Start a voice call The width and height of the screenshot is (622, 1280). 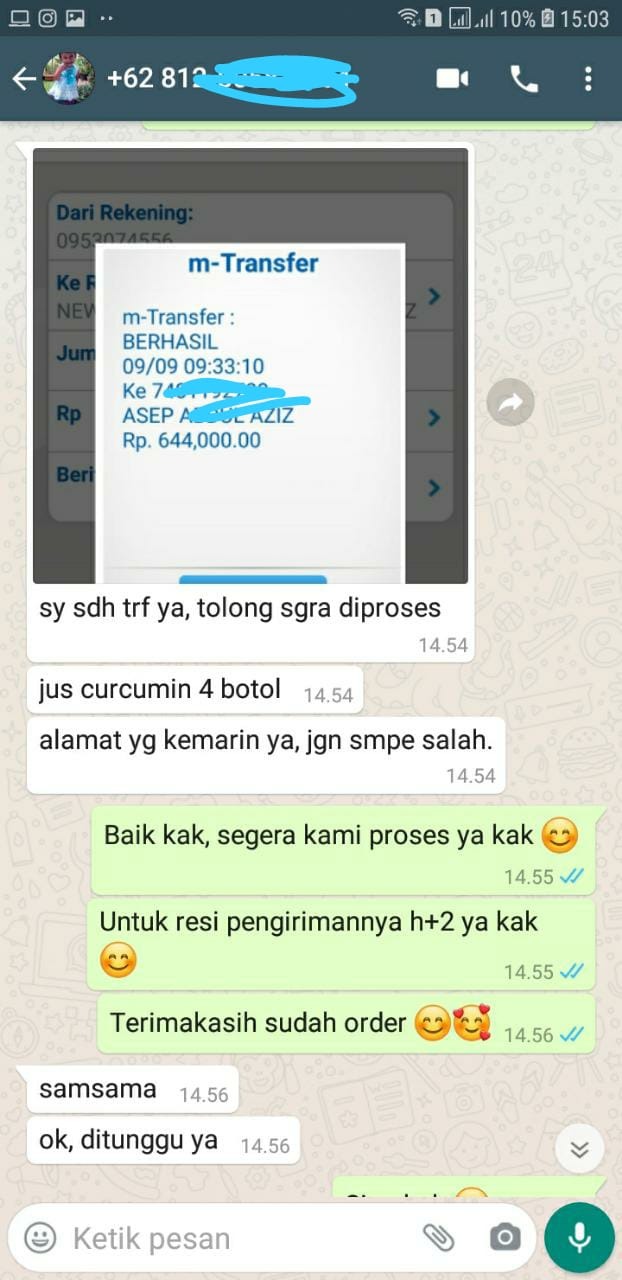coord(524,79)
